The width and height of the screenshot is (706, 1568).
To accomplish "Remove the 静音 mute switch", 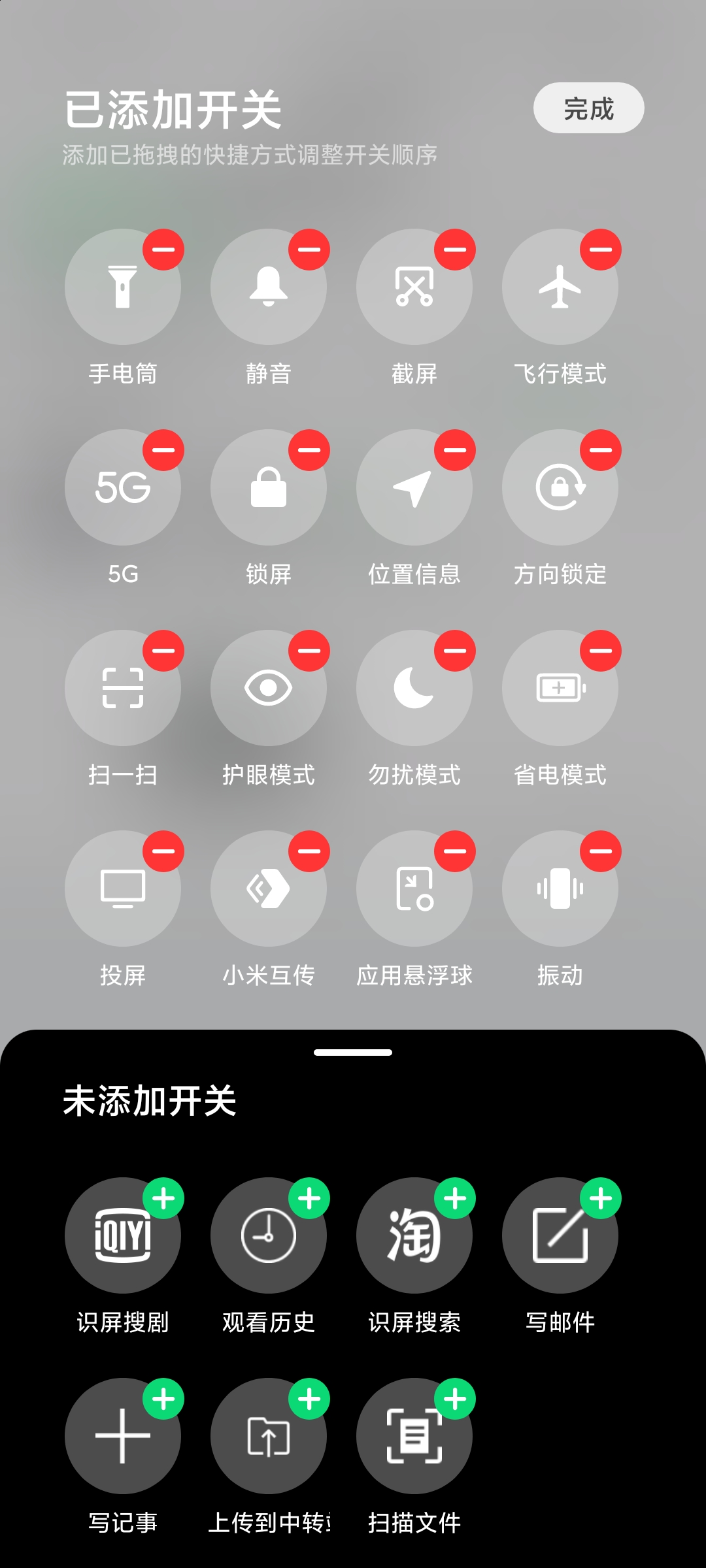I will click(309, 250).
